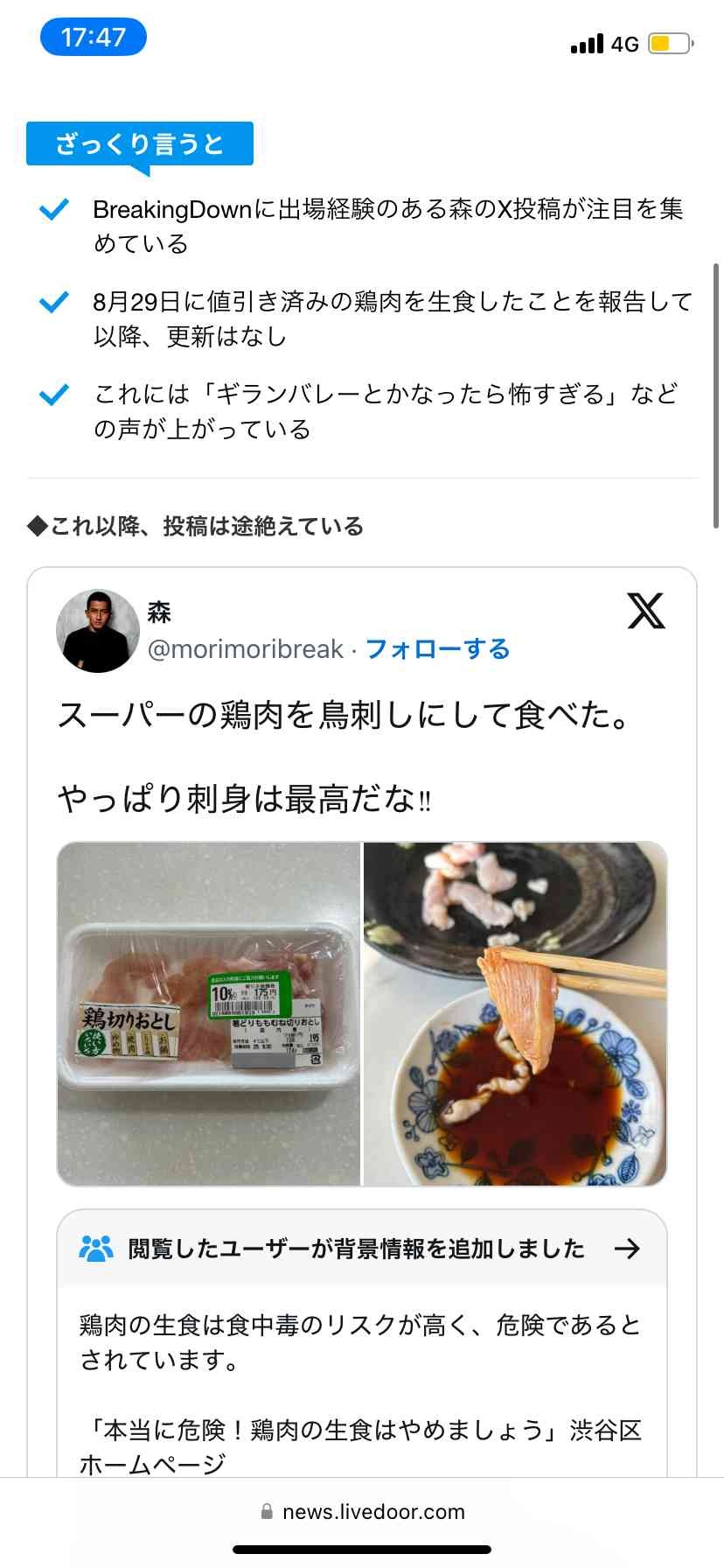Open 森's profile picture
Image resolution: width=724 pixels, height=1568 pixels.
pyautogui.click(x=98, y=631)
